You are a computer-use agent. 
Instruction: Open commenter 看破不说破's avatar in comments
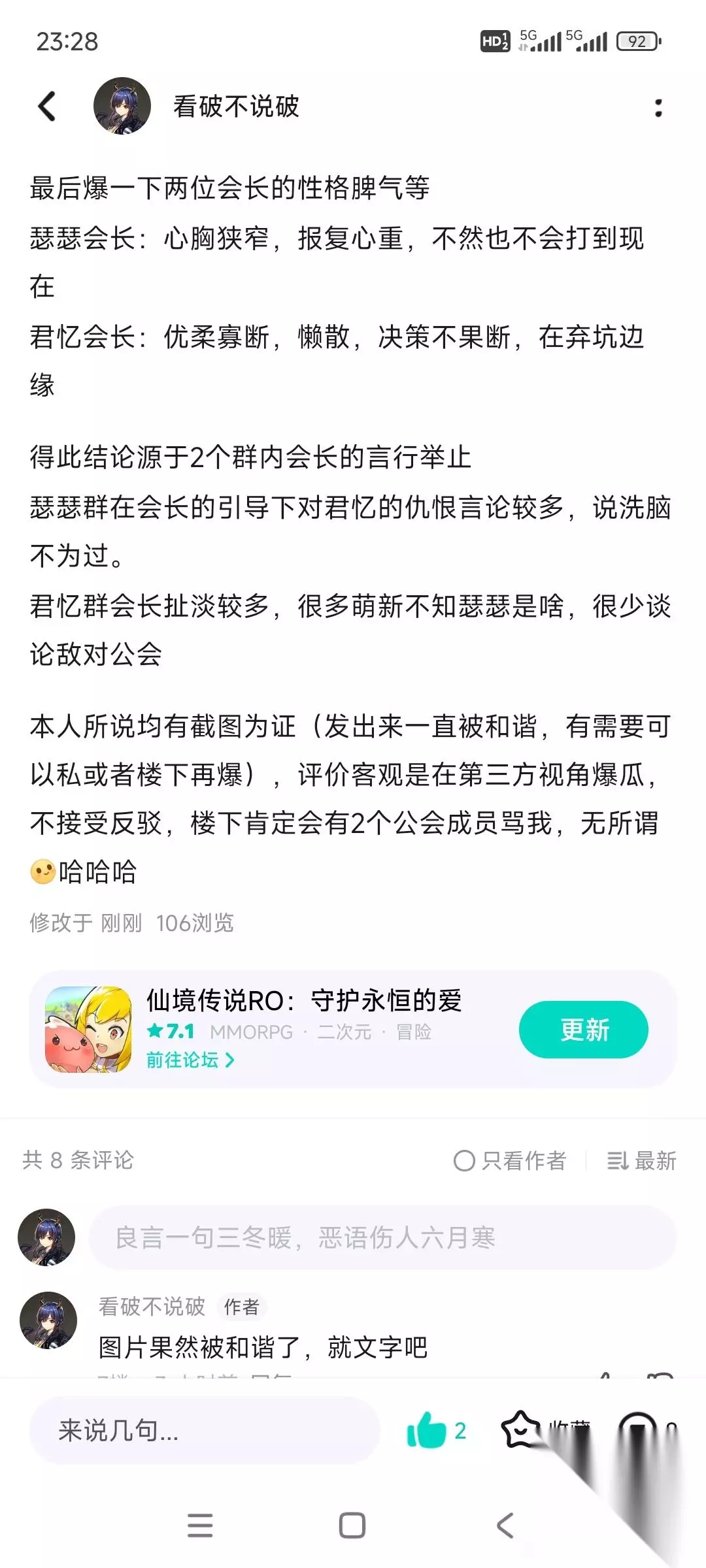[x=48, y=1320]
